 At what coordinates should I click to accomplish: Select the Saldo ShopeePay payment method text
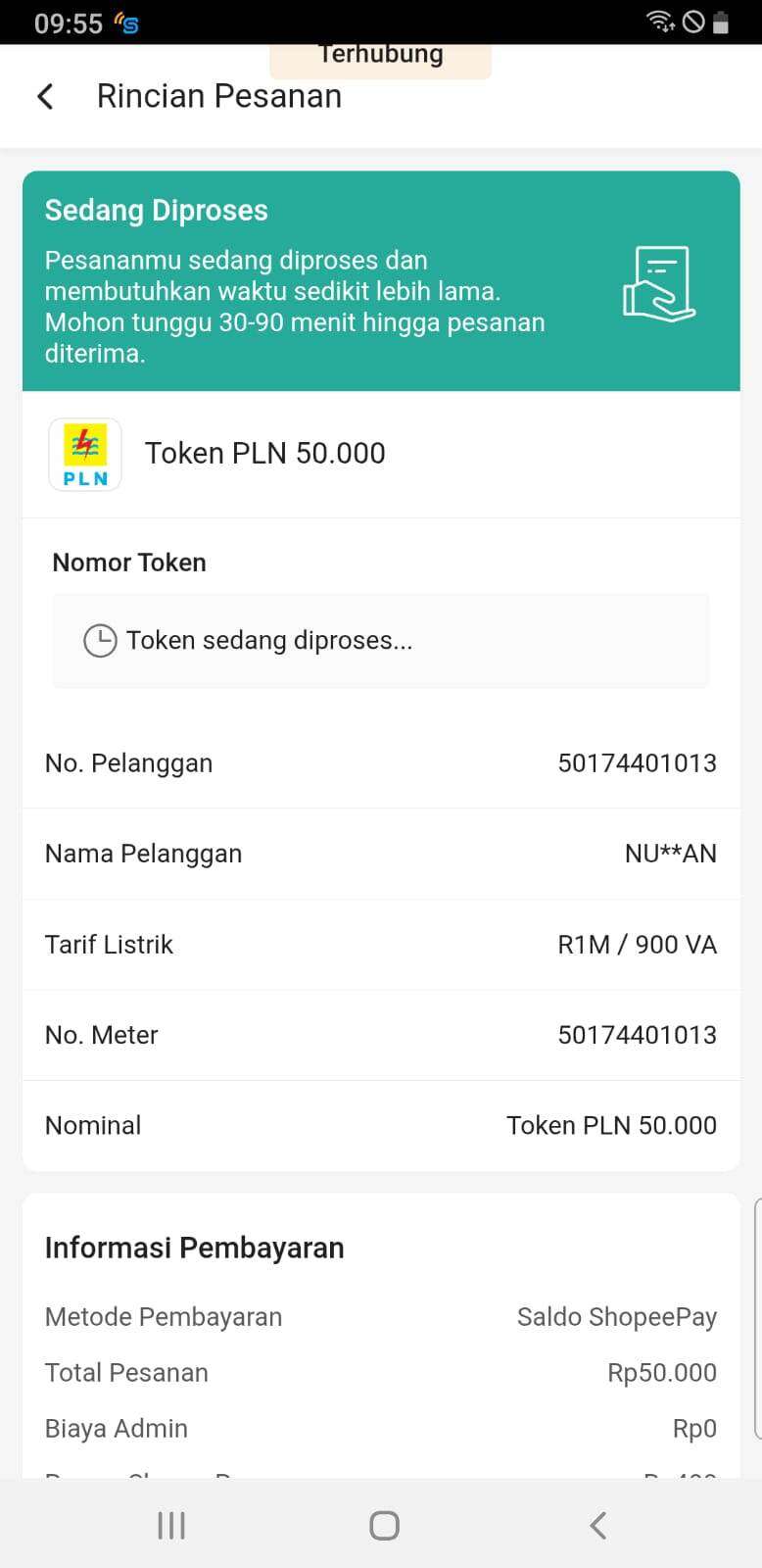[x=617, y=1316]
